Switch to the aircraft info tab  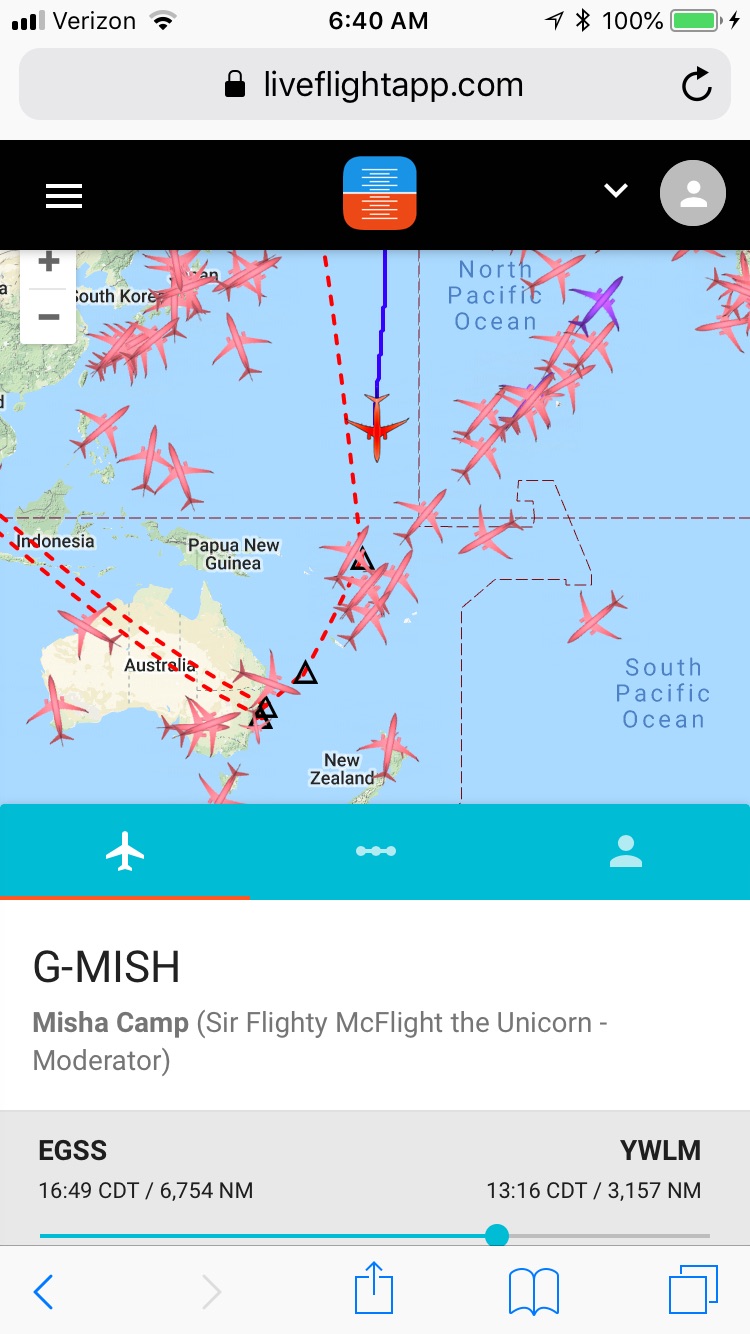tap(125, 851)
